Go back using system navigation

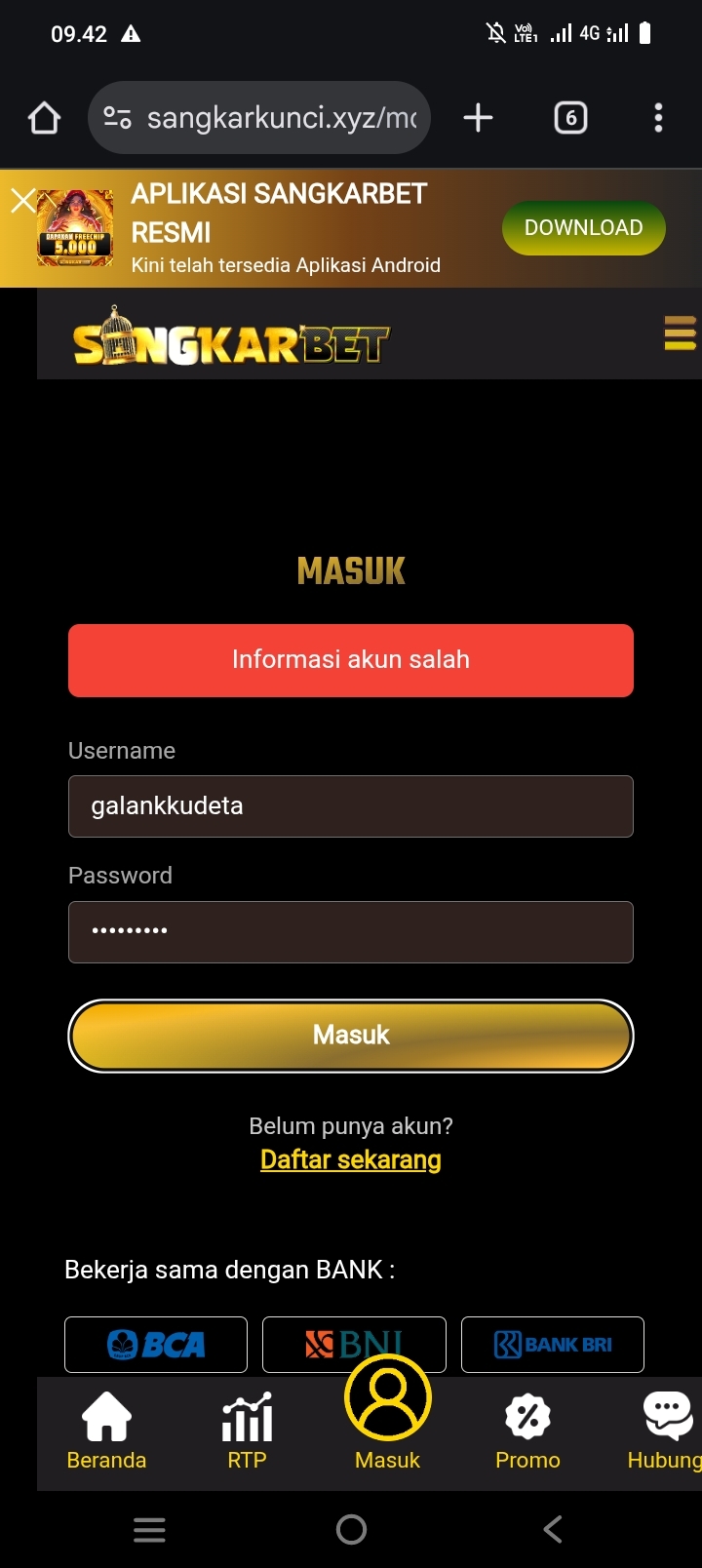[x=552, y=1529]
